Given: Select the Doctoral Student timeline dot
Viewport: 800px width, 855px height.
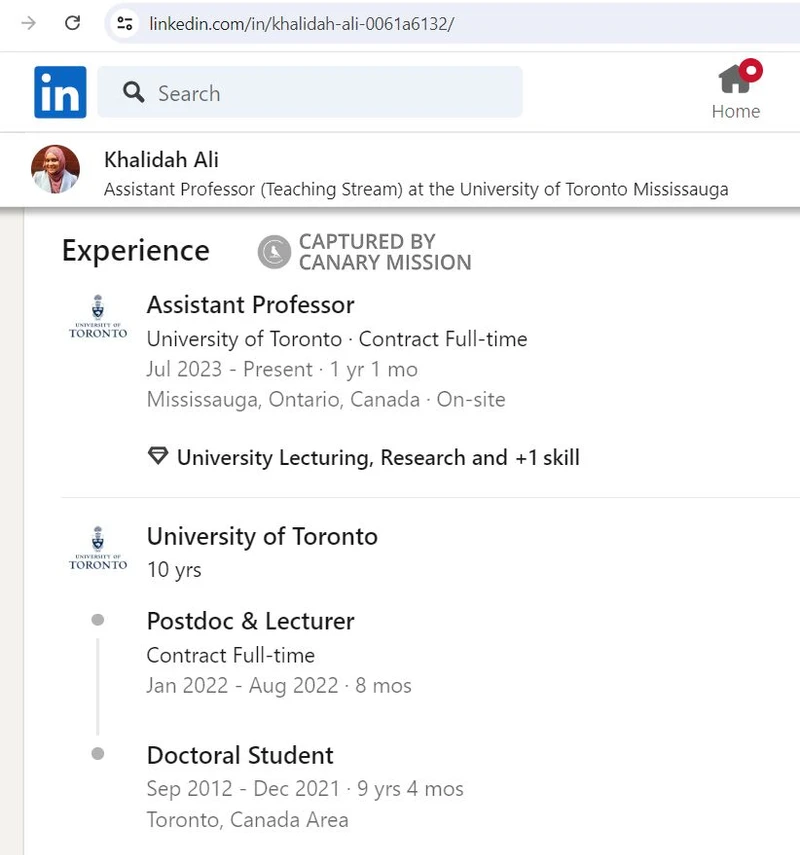Looking at the screenshot, I should (97, 756).
